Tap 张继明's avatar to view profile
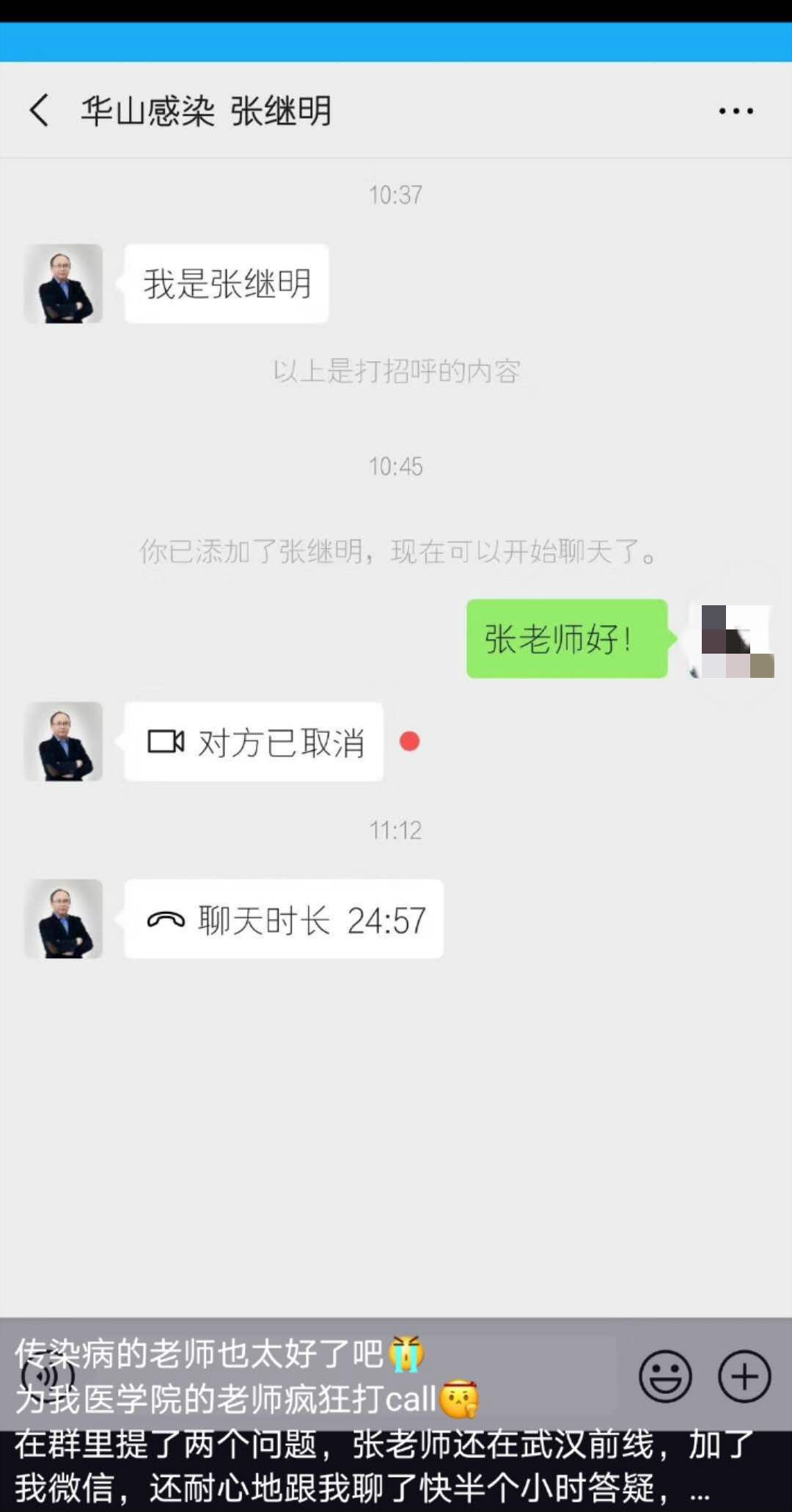792x1512 pixels. tap(63, 283)
